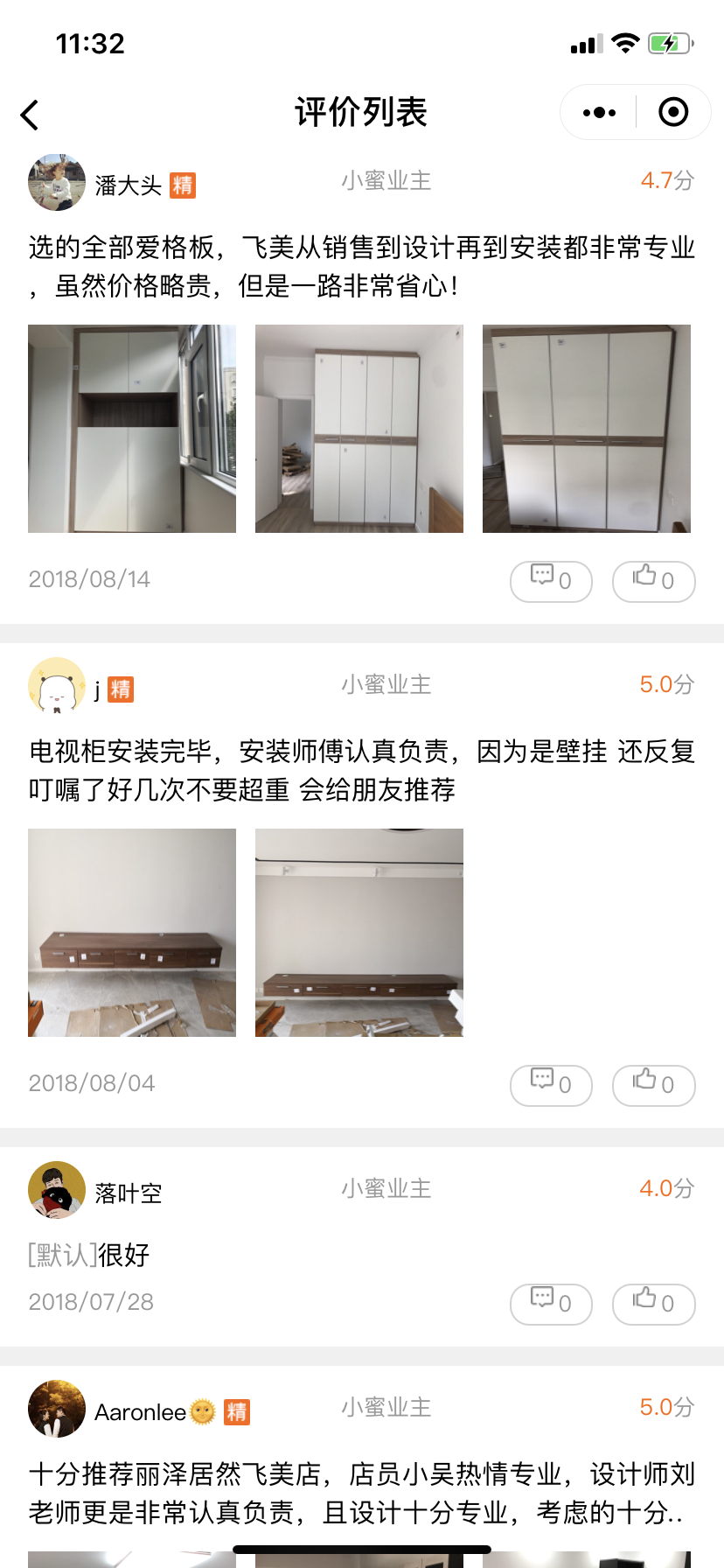Open the mini program more-options menu
724x1568 pixels.
point(599,112)
